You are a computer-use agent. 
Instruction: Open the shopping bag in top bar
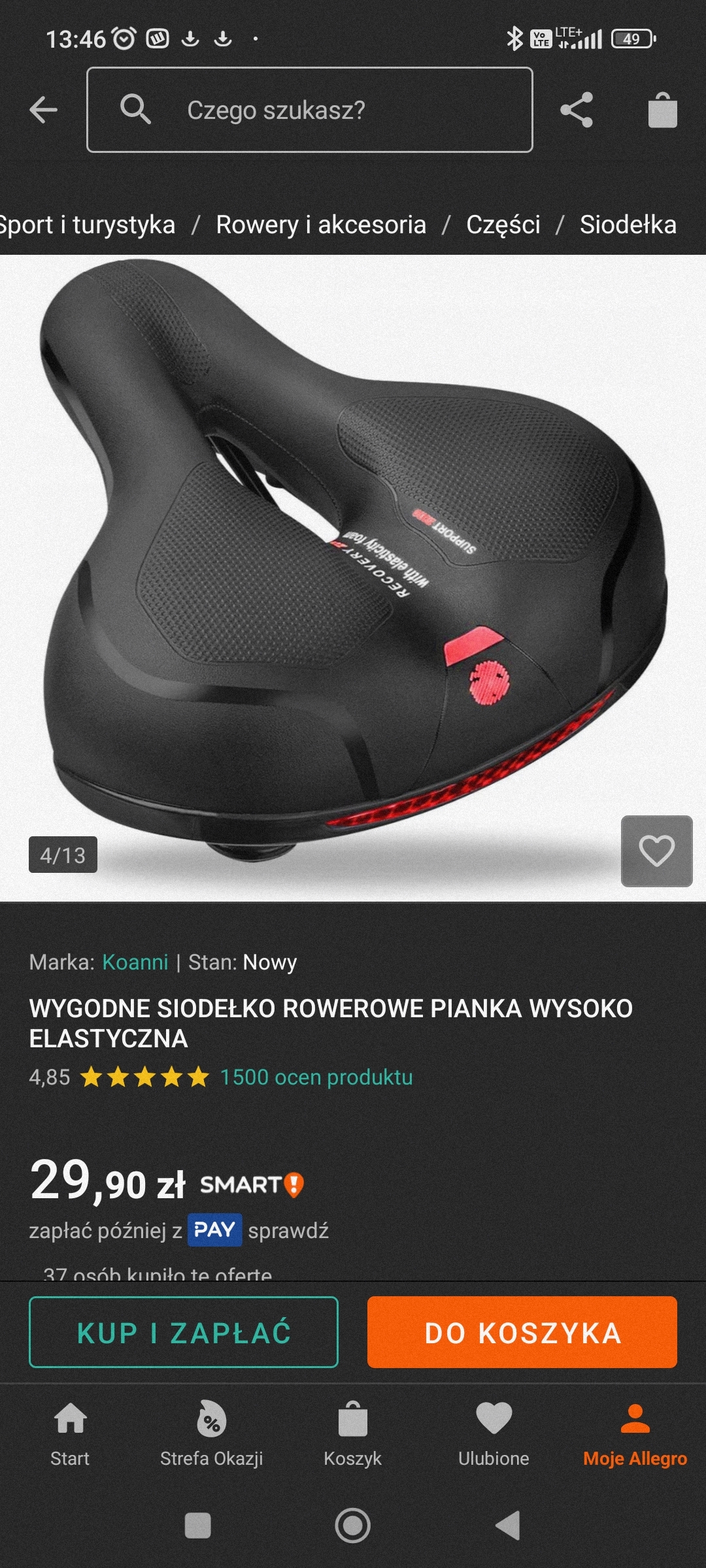click(662, 110)
